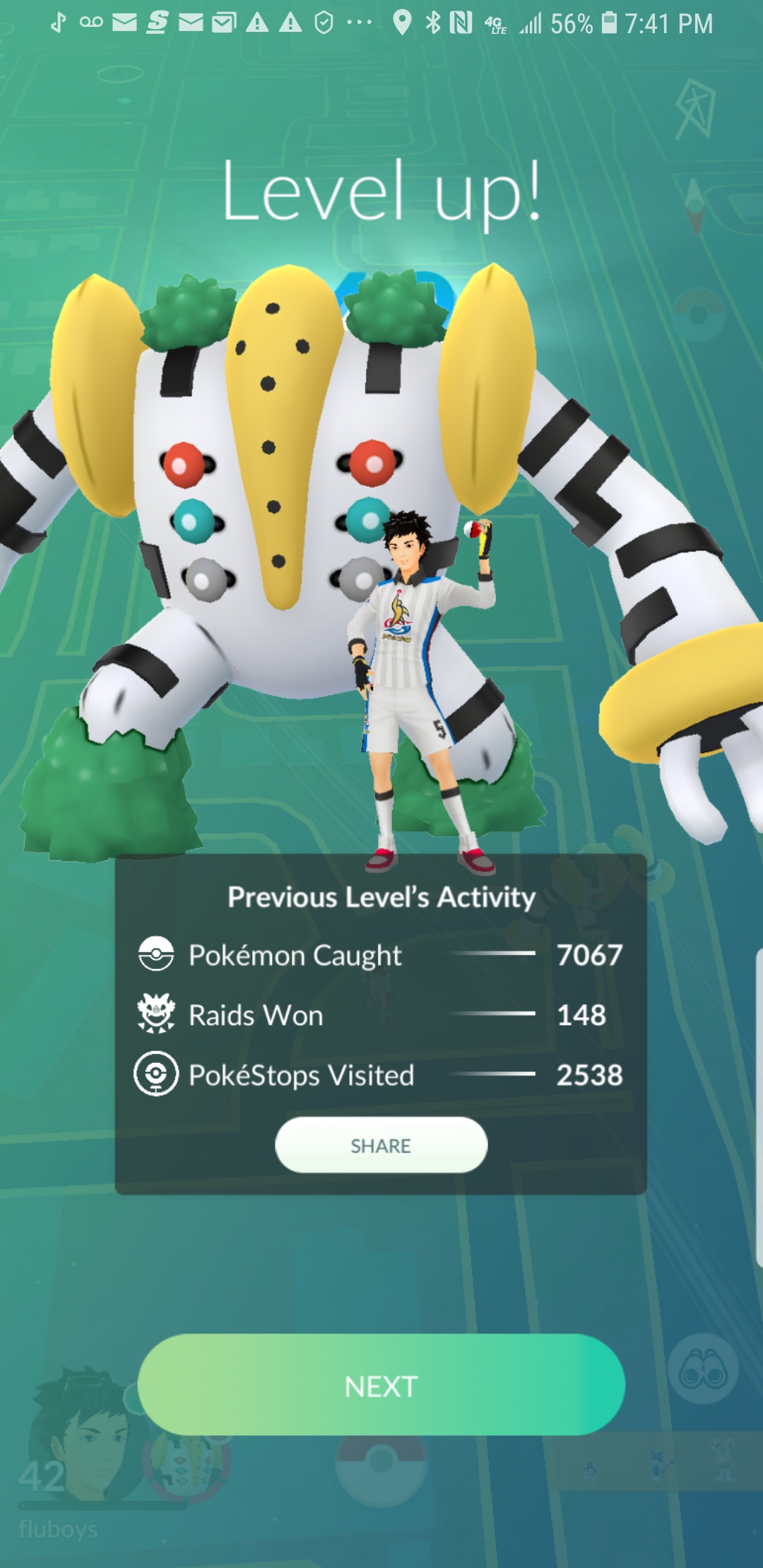Share the previous level's activity

pos(381,1145)
